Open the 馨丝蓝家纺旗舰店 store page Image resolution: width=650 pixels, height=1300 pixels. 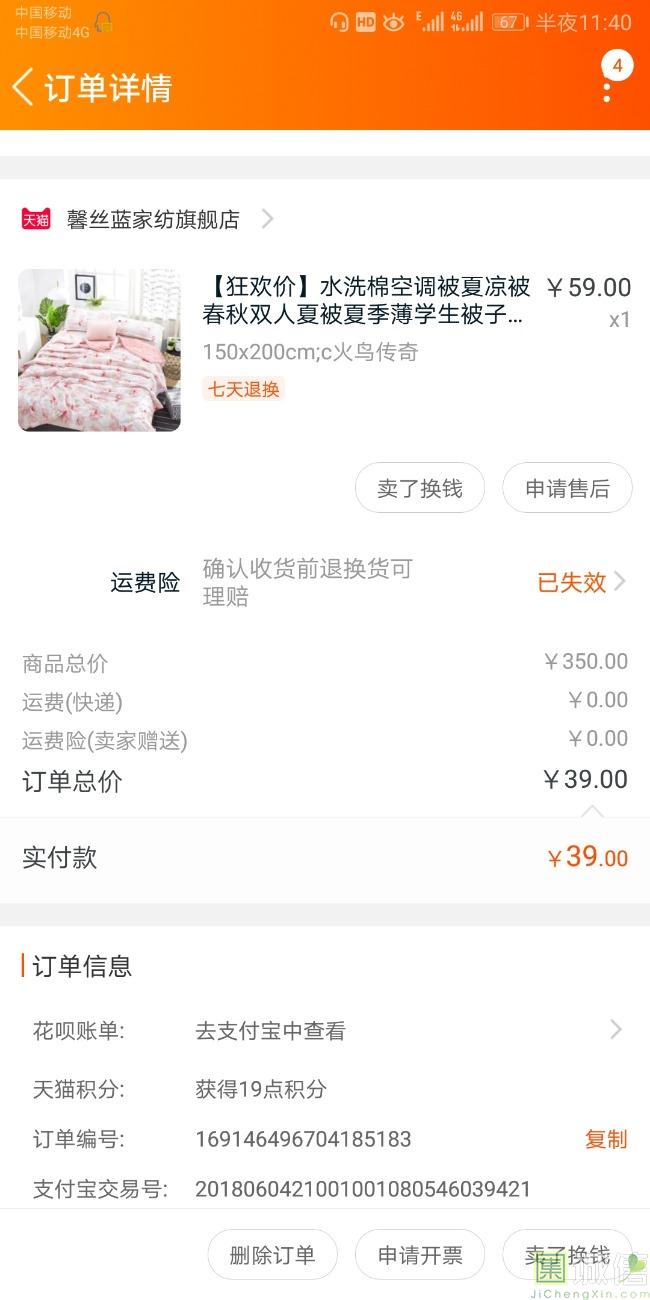[x=153, y=219]
